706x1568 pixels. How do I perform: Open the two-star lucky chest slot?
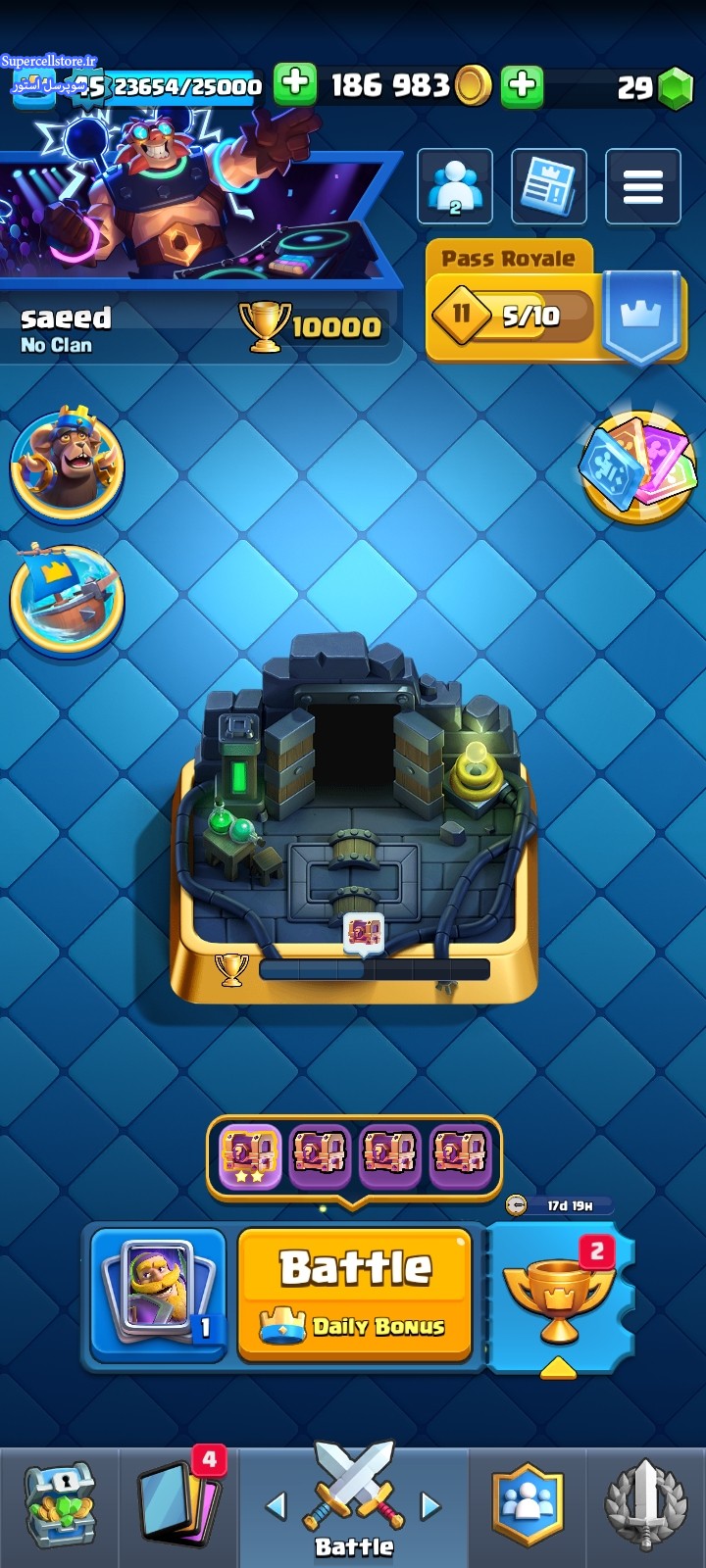[x=250, y=1155]
